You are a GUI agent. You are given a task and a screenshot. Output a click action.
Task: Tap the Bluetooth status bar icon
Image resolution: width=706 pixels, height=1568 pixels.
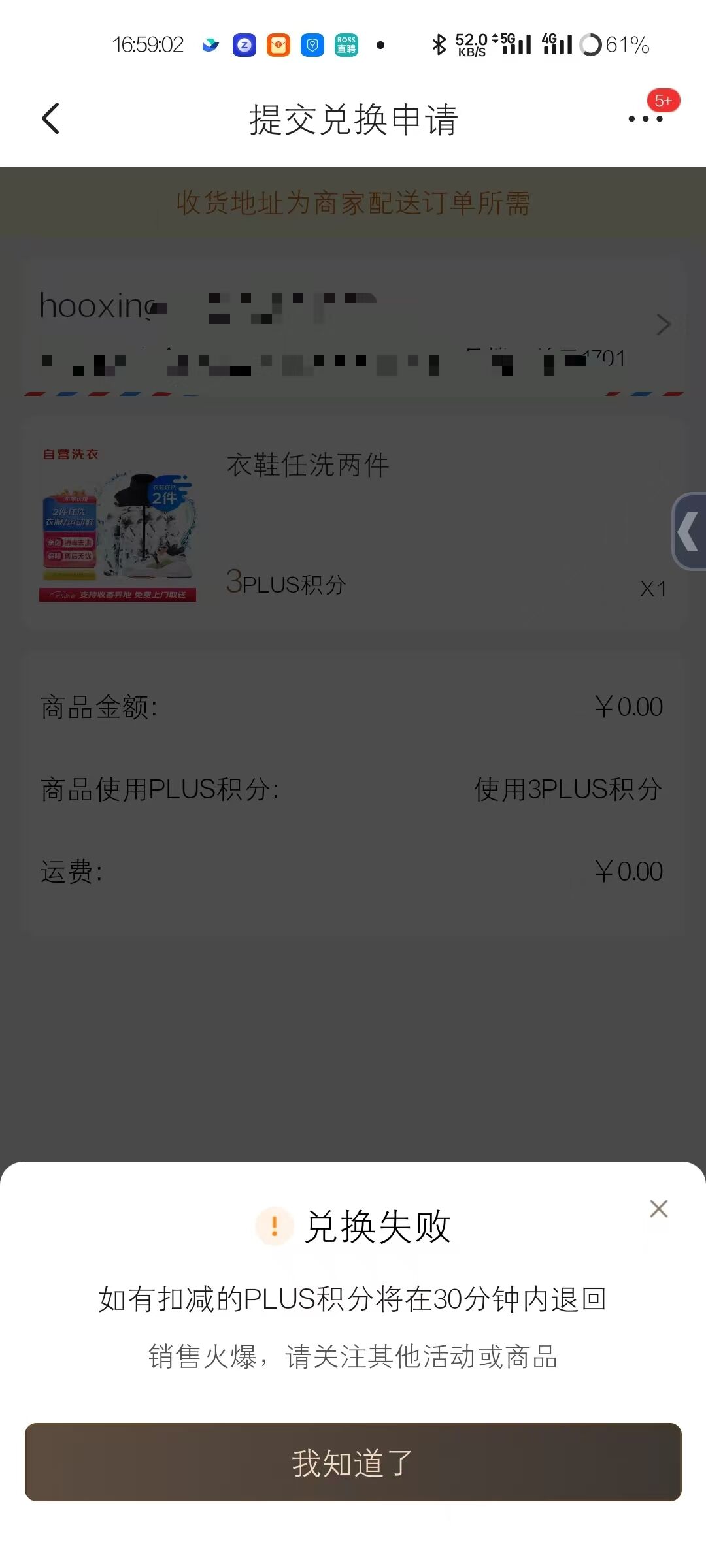[x=439, y=46]
